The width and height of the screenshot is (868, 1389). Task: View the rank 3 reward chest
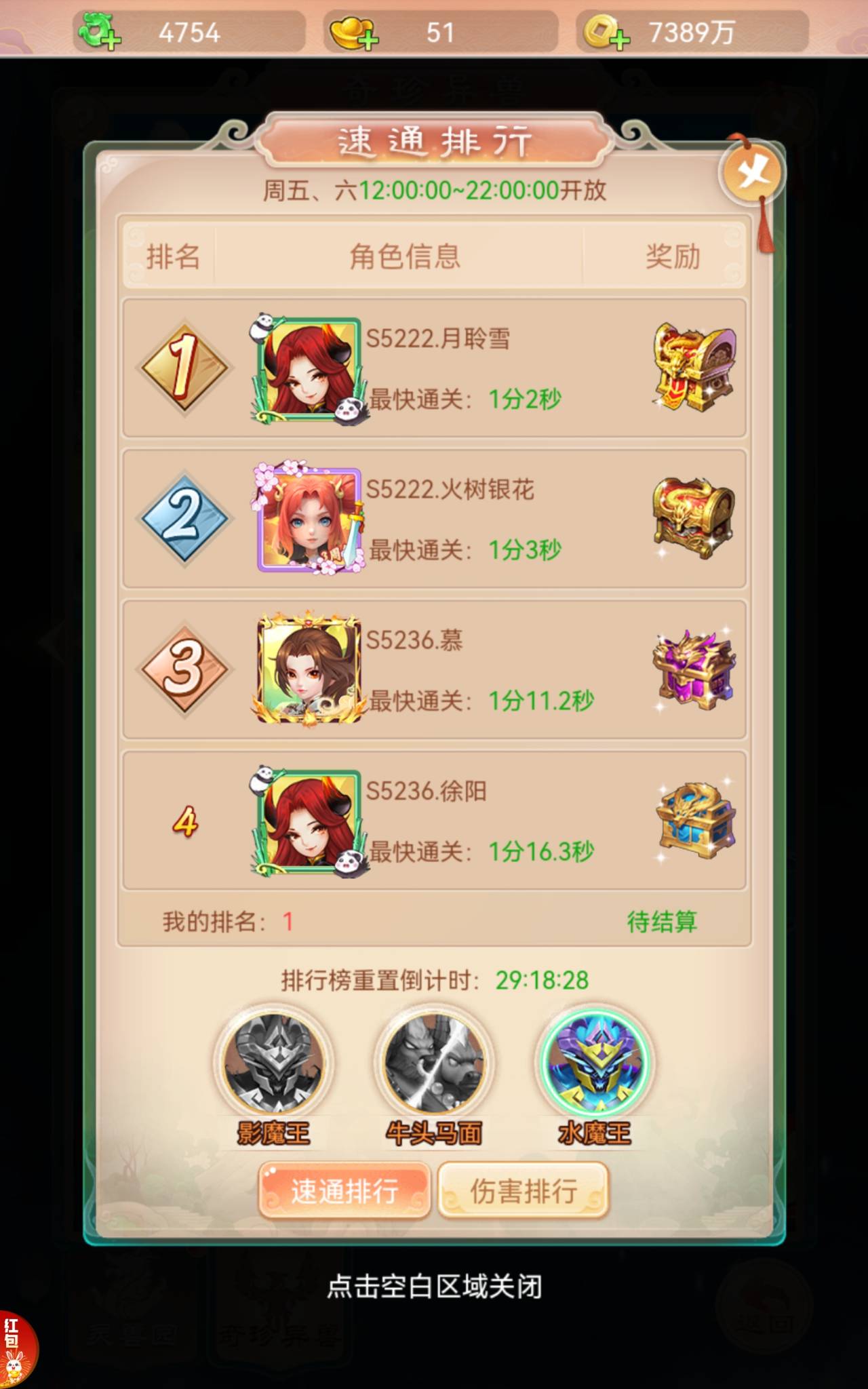click(694, 669)
